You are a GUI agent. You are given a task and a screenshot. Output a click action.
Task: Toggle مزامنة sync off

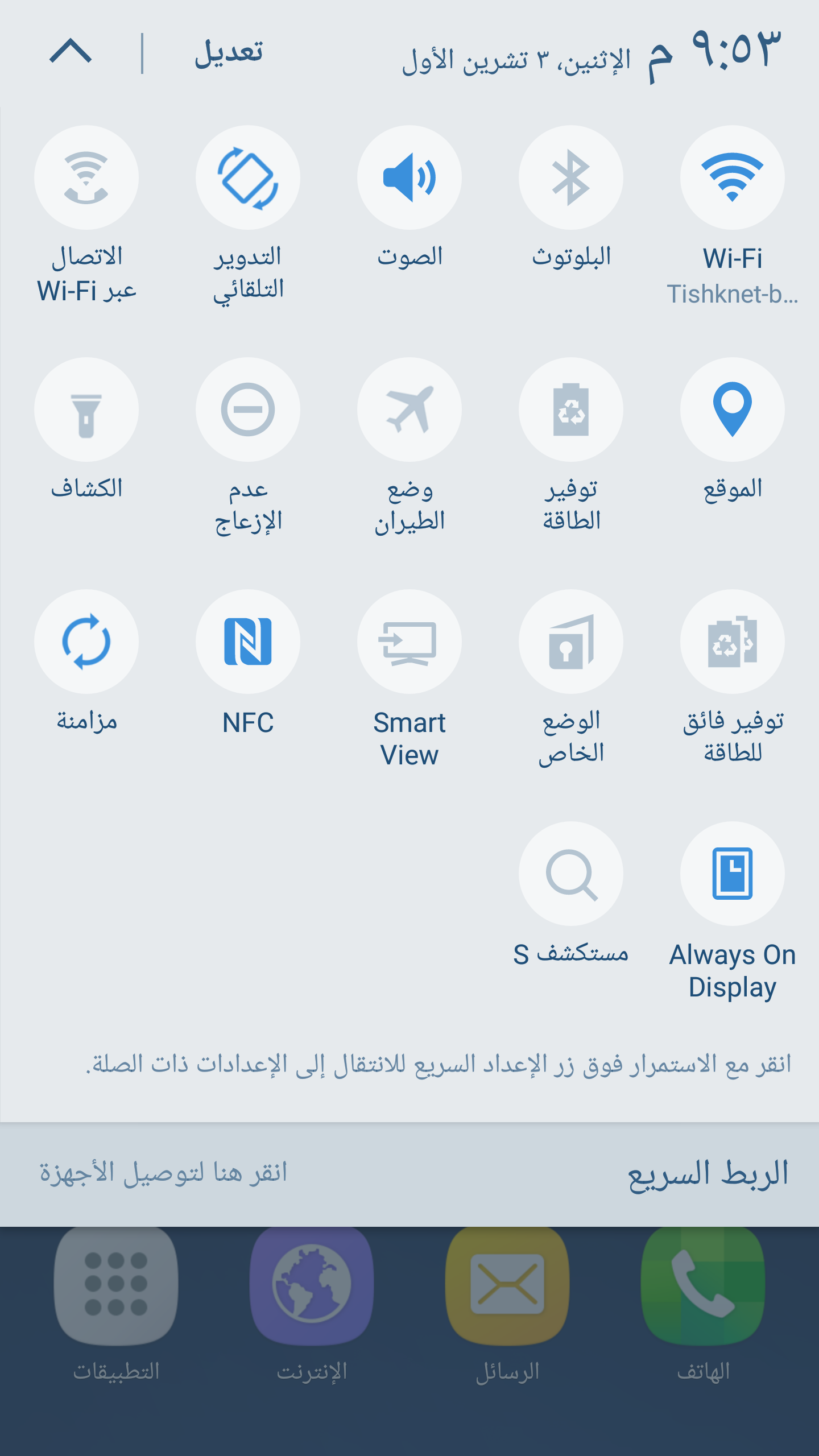point(86,642)
